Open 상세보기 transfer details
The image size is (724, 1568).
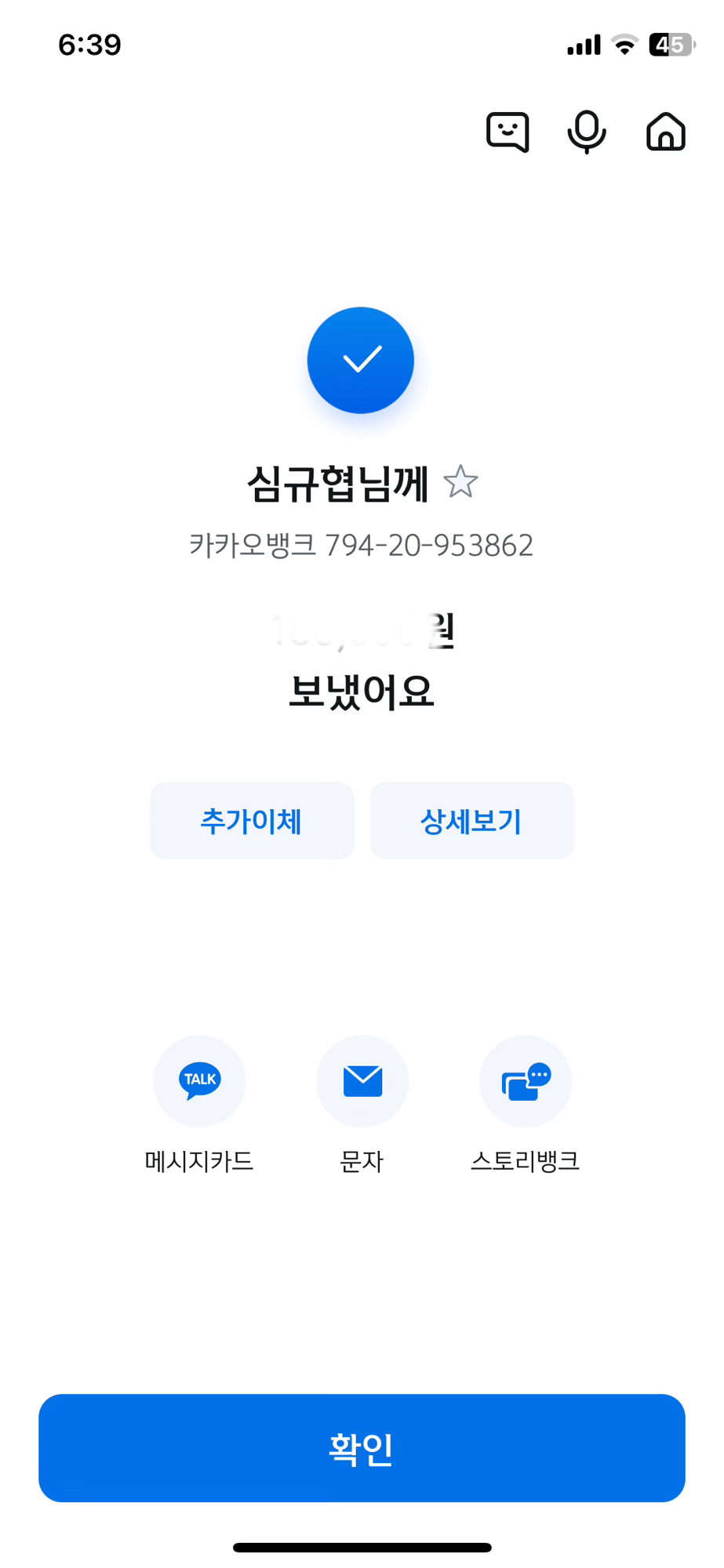471,821
